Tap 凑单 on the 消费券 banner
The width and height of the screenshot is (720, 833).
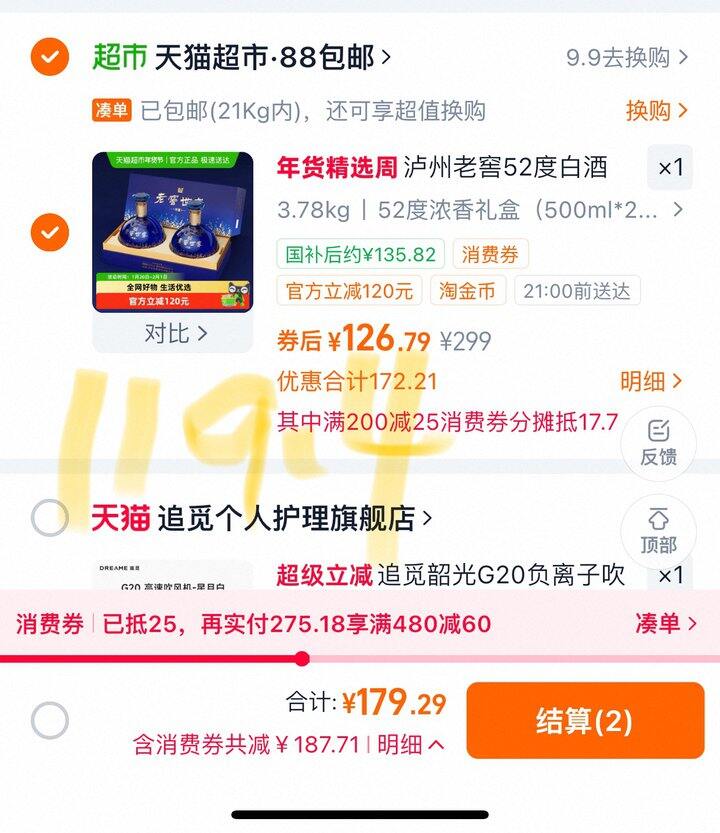click(665, 624)
